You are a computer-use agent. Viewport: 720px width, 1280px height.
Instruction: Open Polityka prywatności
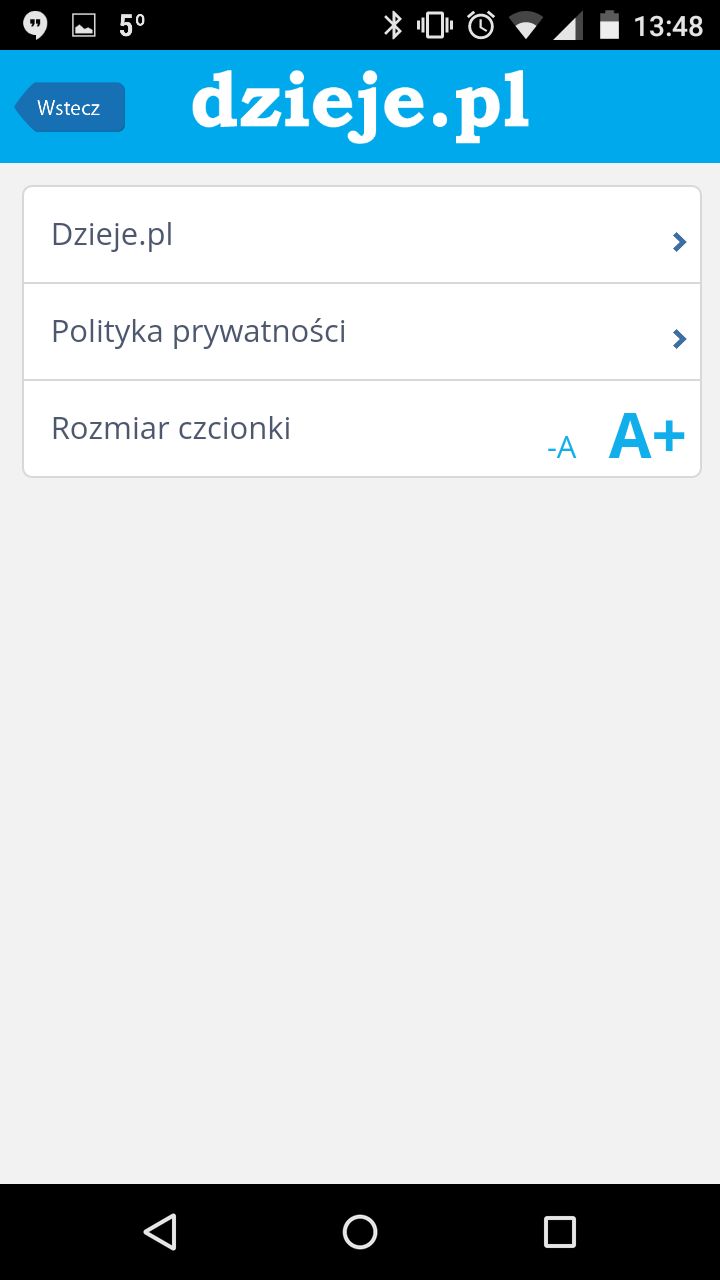(362, 332)
